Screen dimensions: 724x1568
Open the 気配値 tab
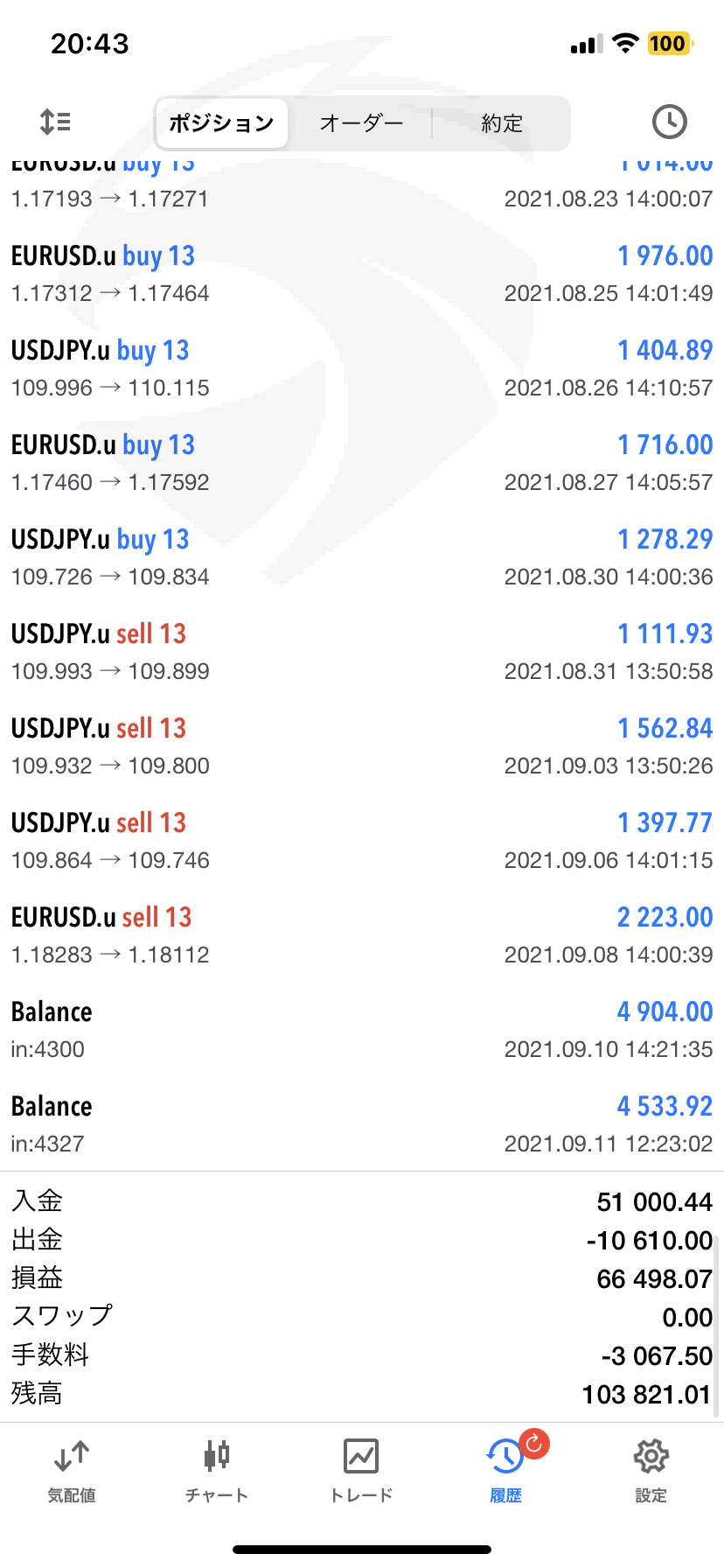[x=72, y=1472]
